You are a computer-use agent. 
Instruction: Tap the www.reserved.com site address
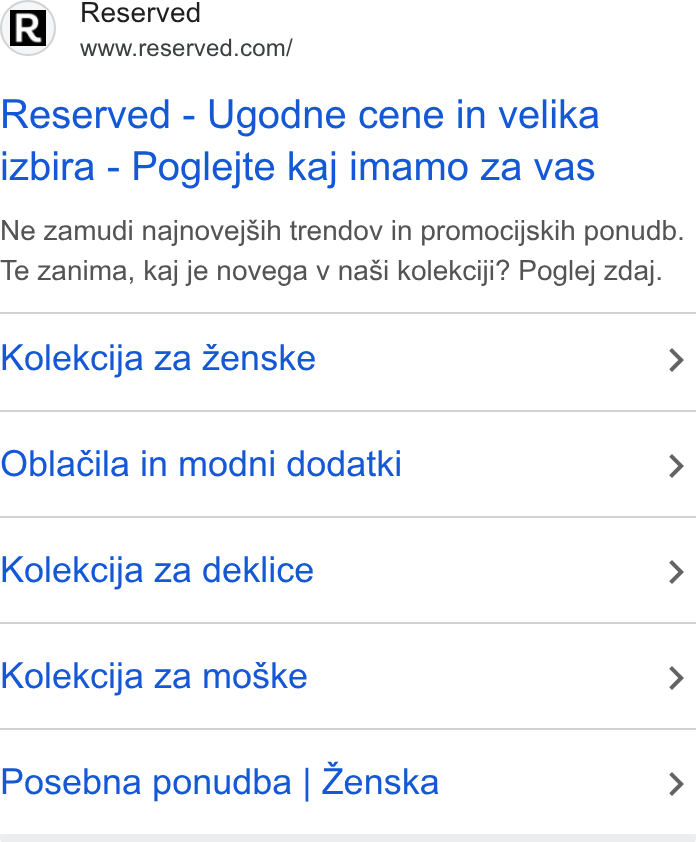pos(186,48)
